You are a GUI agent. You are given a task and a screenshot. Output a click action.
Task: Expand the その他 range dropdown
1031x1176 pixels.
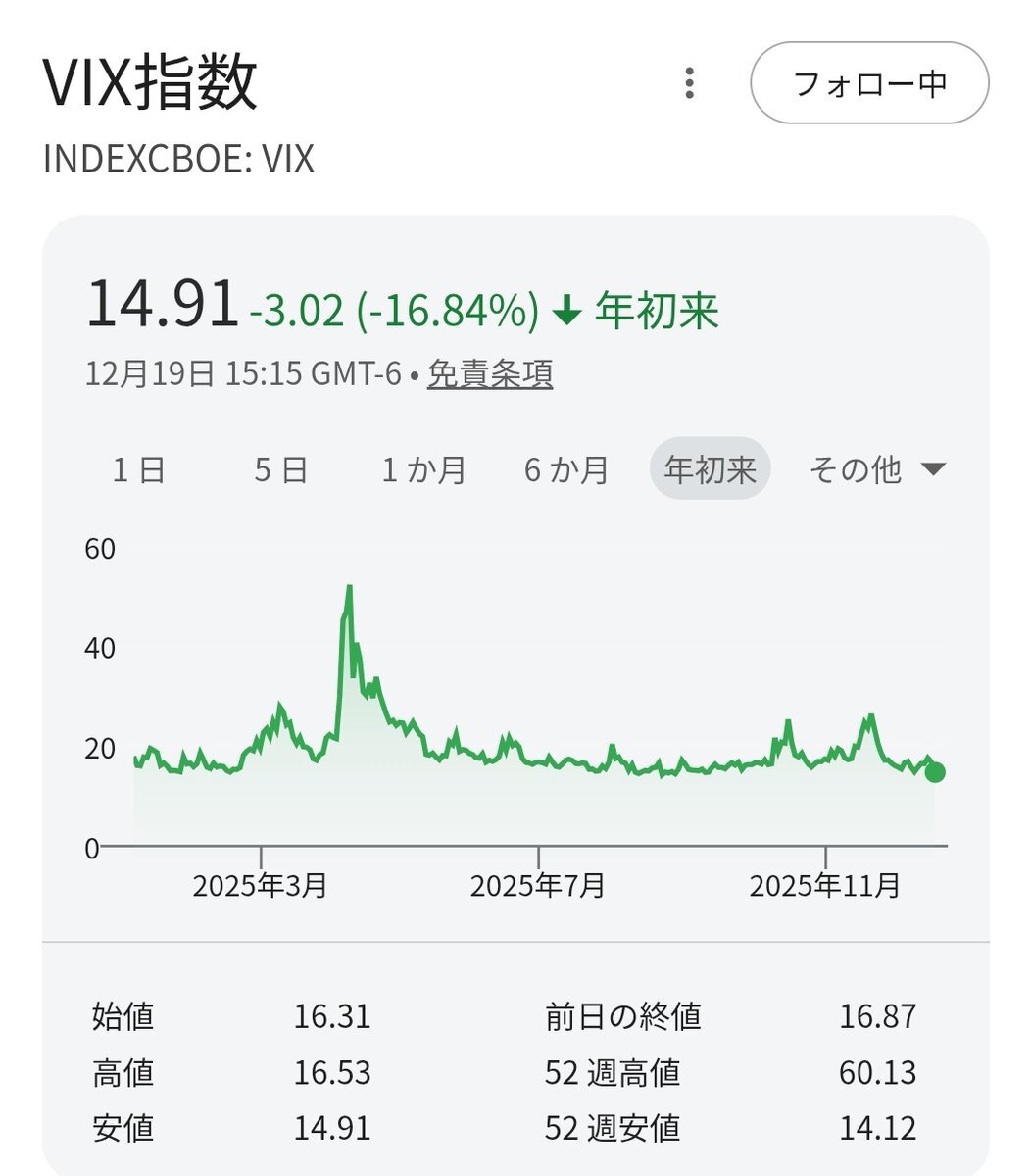[x=876, y=469]
